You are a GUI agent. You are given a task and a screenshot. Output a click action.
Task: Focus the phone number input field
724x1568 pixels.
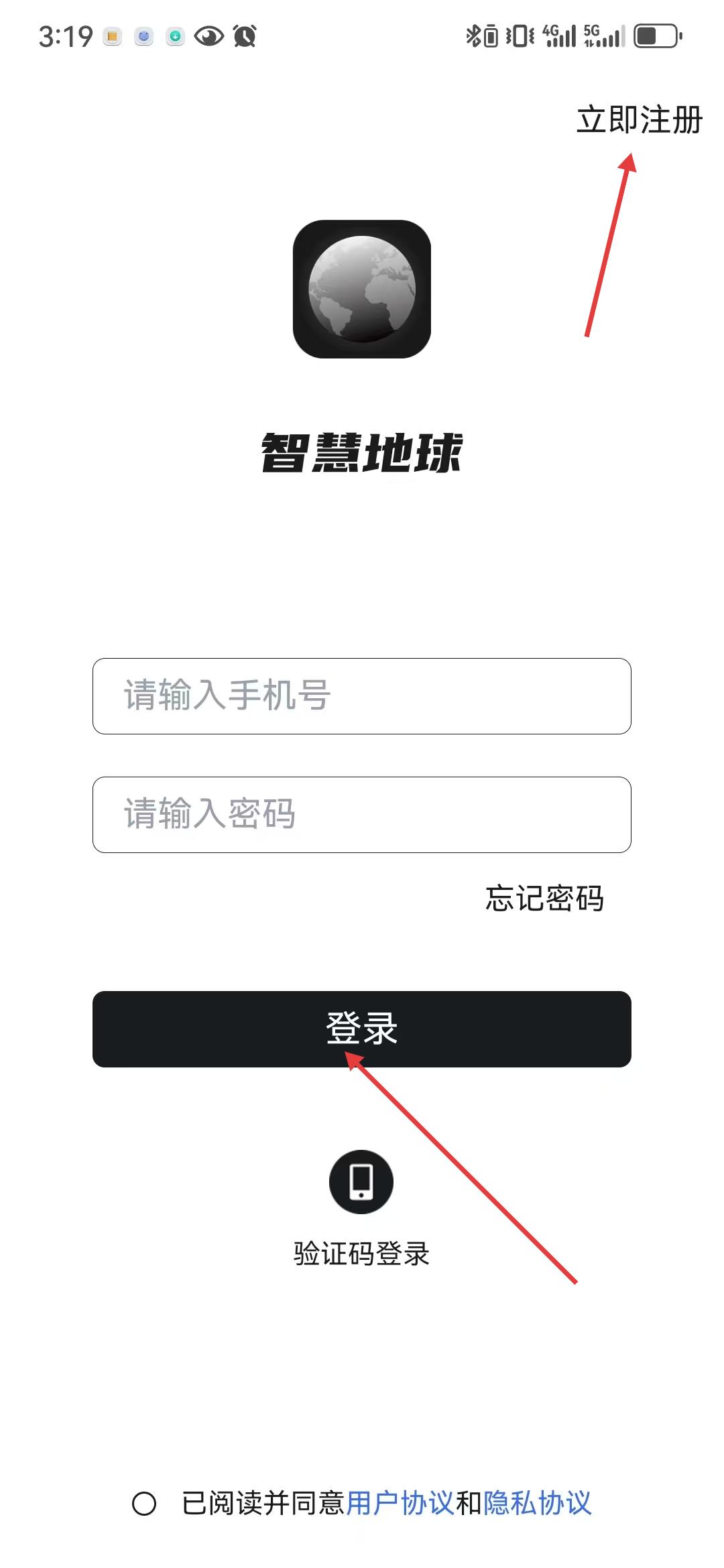click(x=362, y=696)
